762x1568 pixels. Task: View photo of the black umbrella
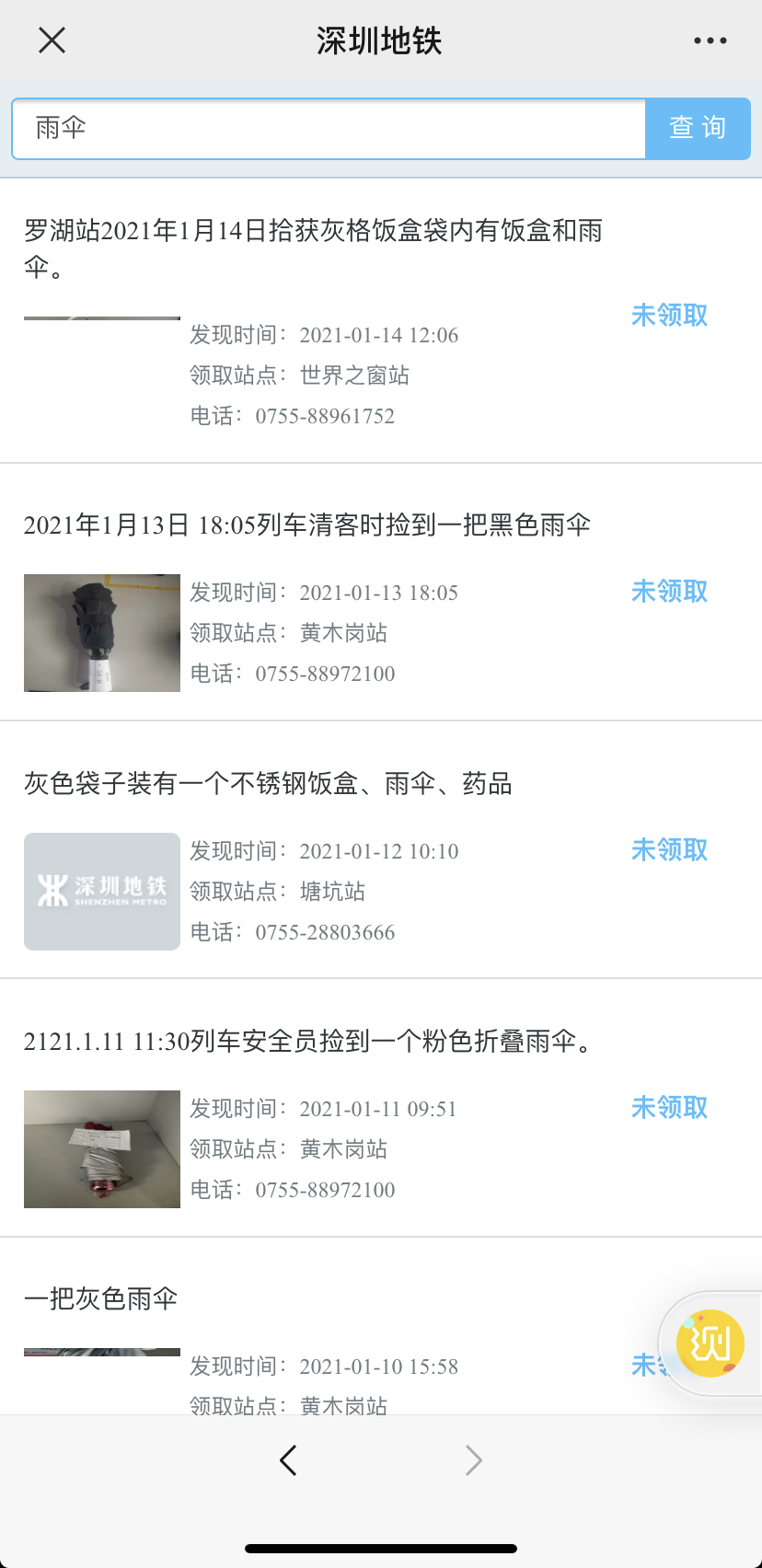point(102,633)
